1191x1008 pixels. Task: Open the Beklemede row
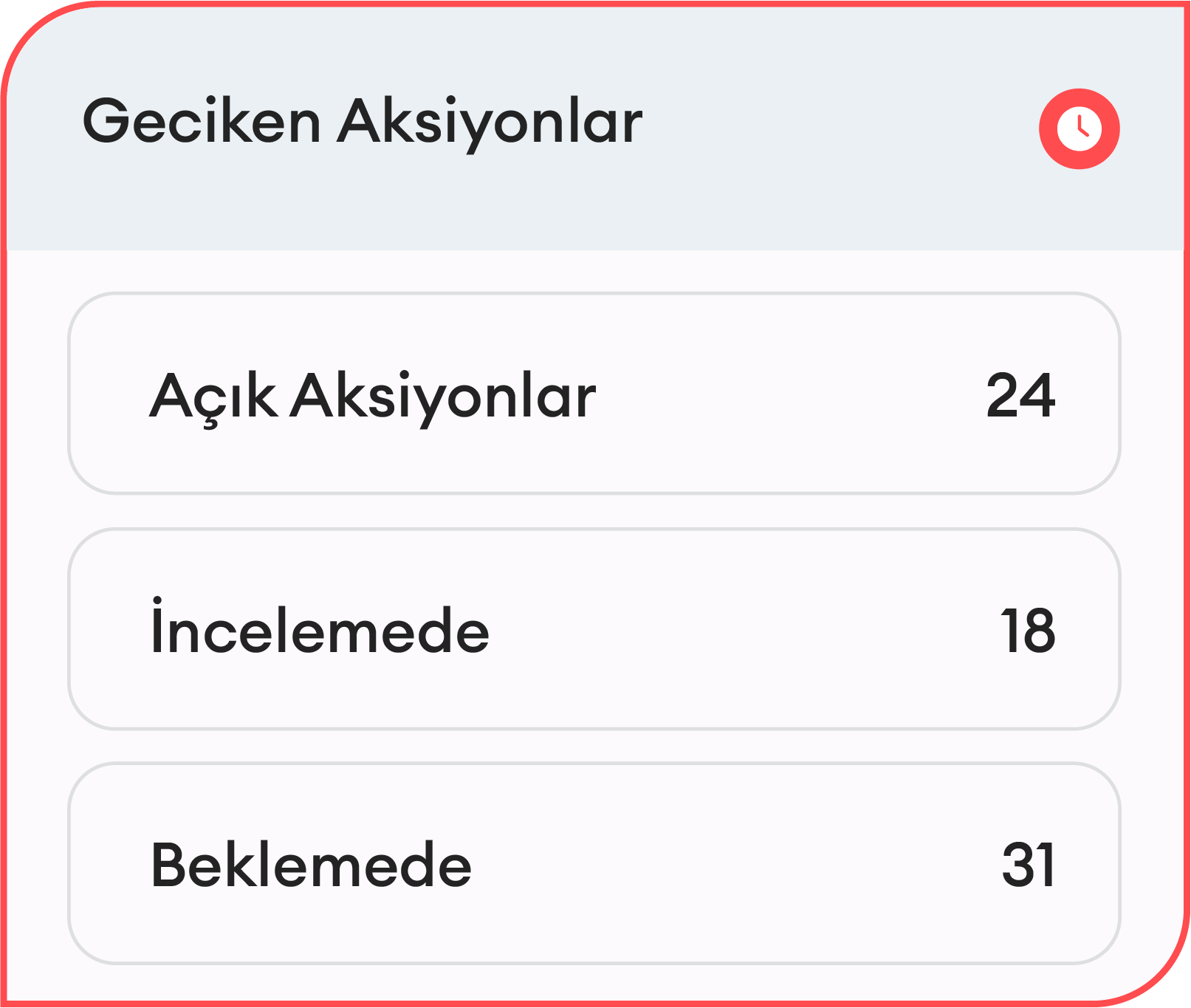594,864
